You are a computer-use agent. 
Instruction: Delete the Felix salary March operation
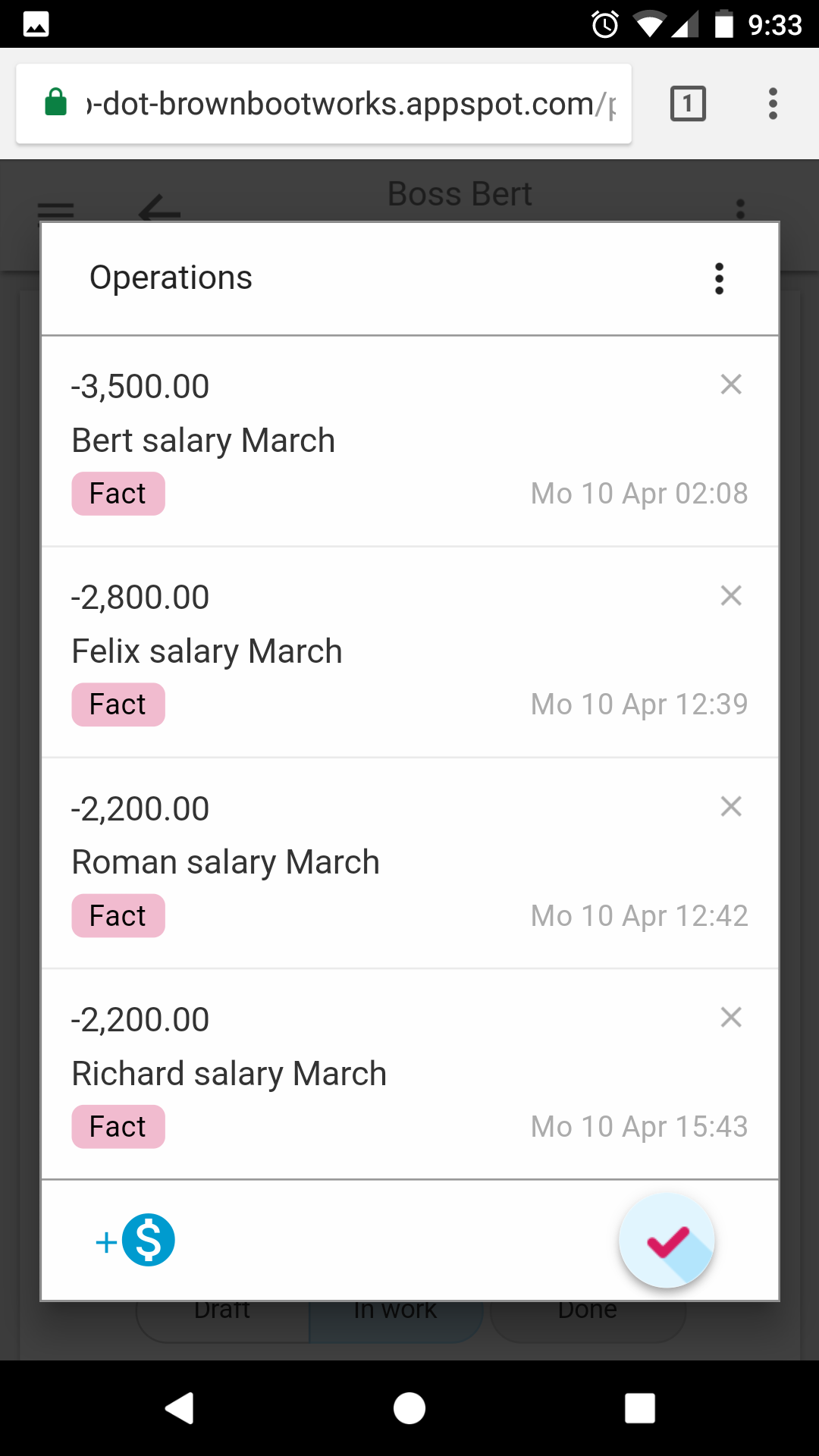[731, 595]
